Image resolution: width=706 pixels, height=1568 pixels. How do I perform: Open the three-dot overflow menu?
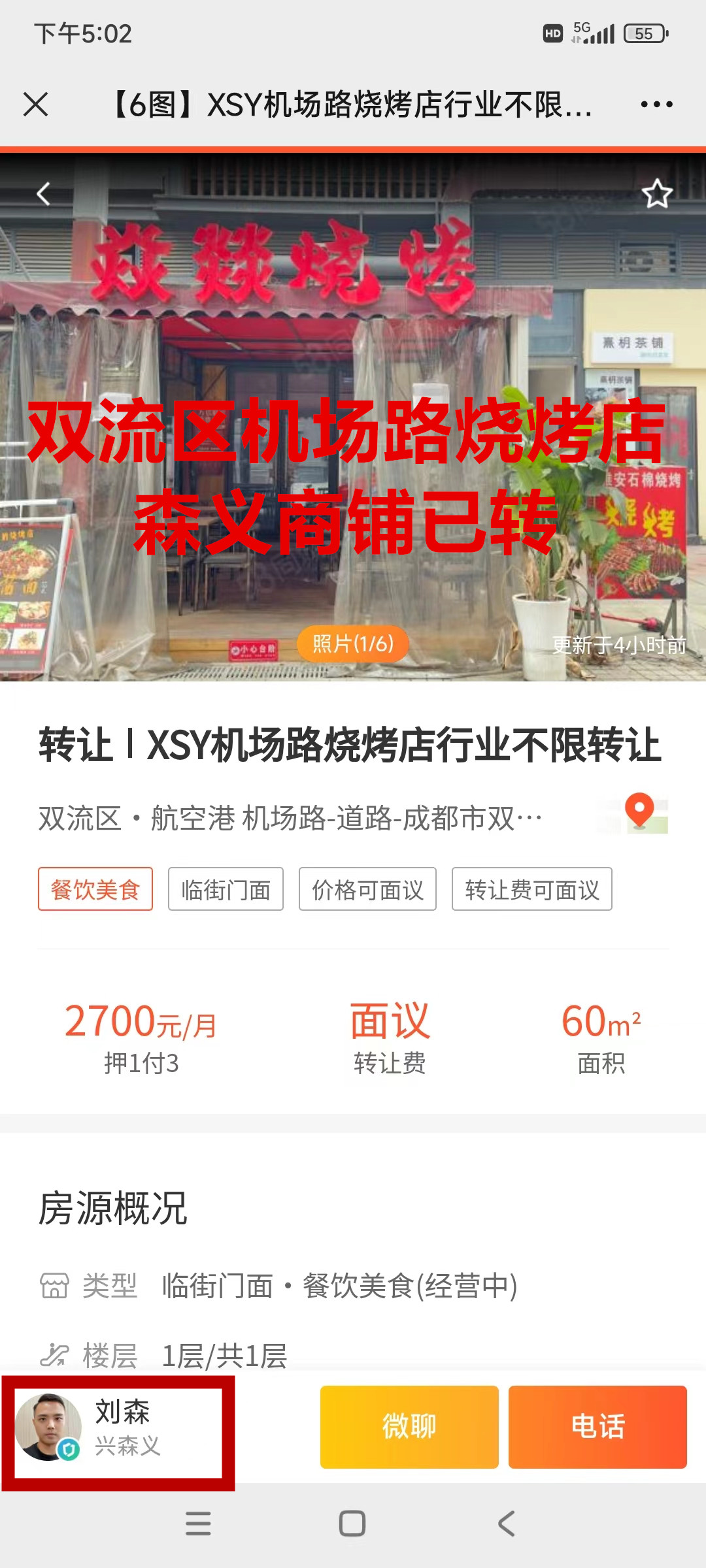pos(656,105)
